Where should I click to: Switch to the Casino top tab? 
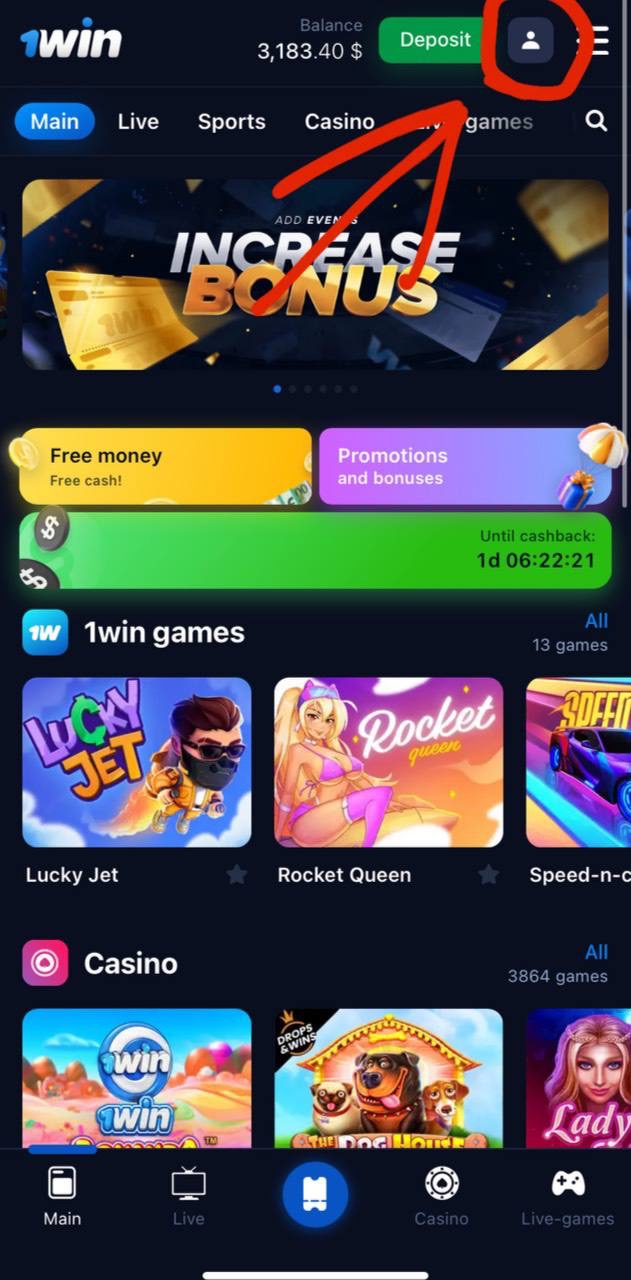coord(339,121)
